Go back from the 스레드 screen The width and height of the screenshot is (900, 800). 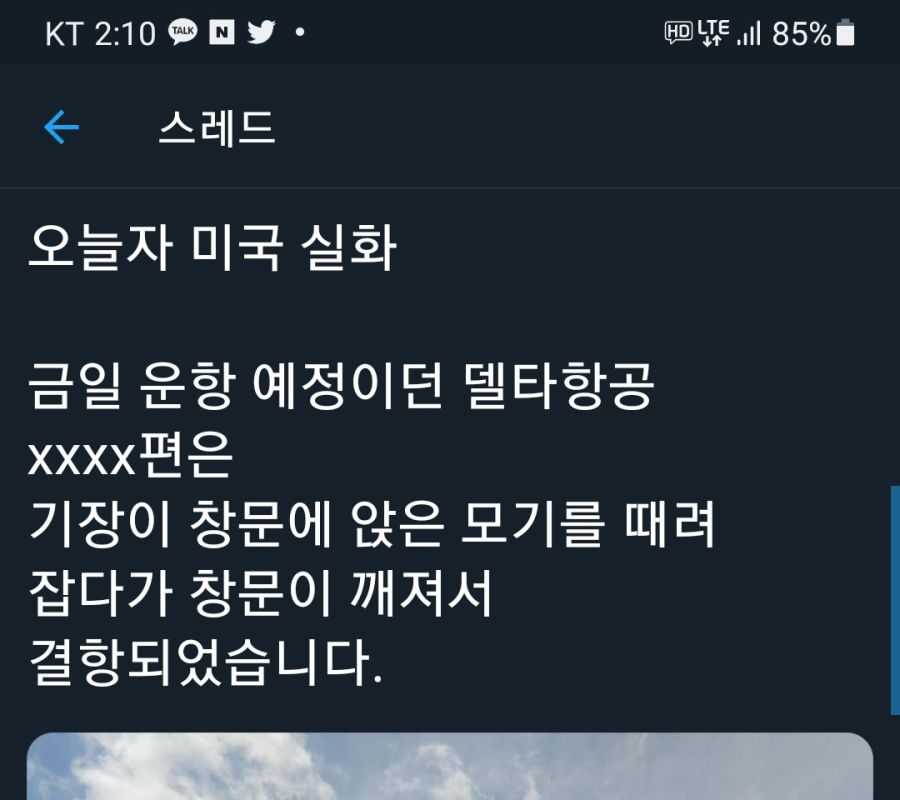[x=61, y=128]
